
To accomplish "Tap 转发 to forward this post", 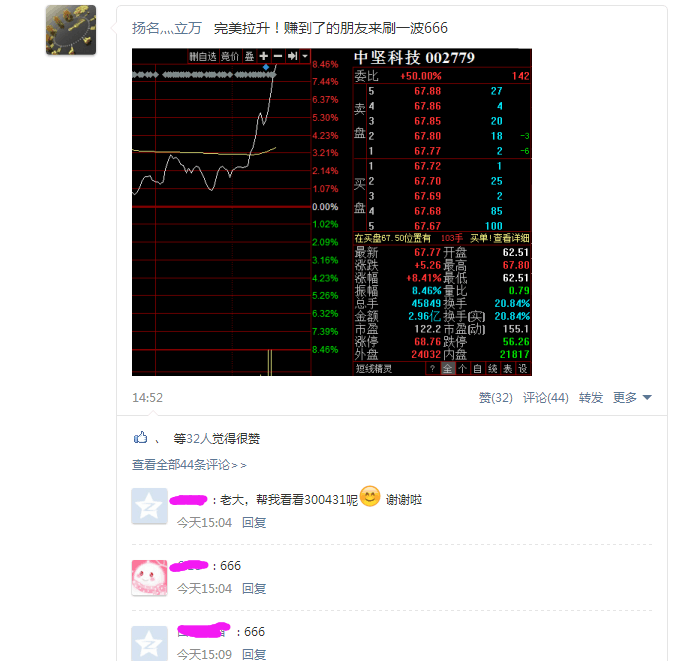I will (x=590, y=398).
